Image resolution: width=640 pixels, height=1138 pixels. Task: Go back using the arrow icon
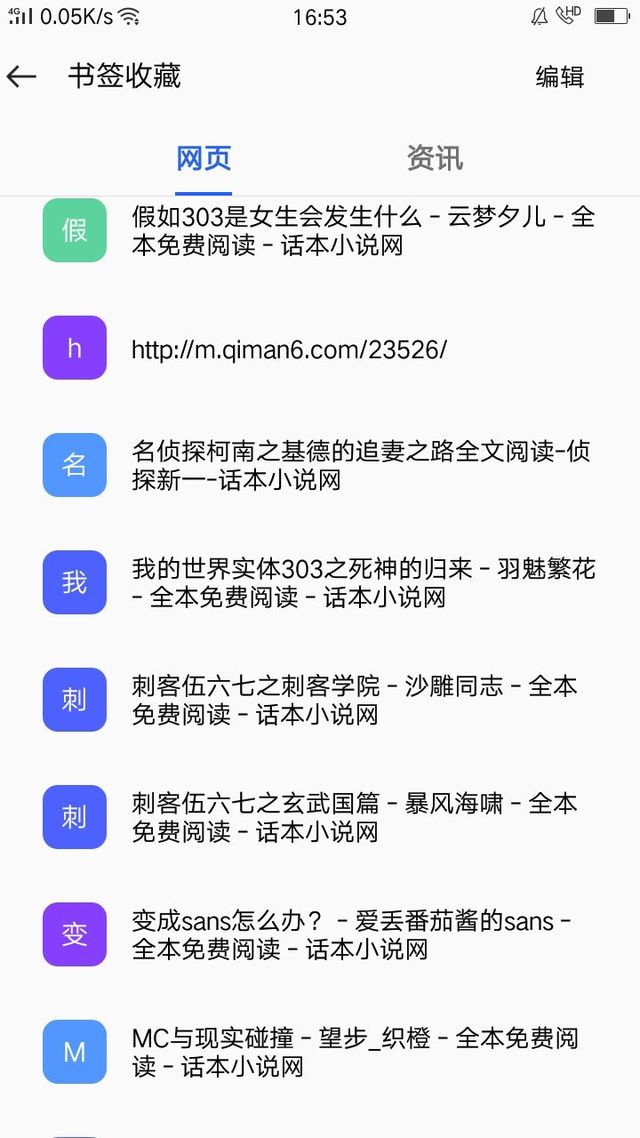21,76
